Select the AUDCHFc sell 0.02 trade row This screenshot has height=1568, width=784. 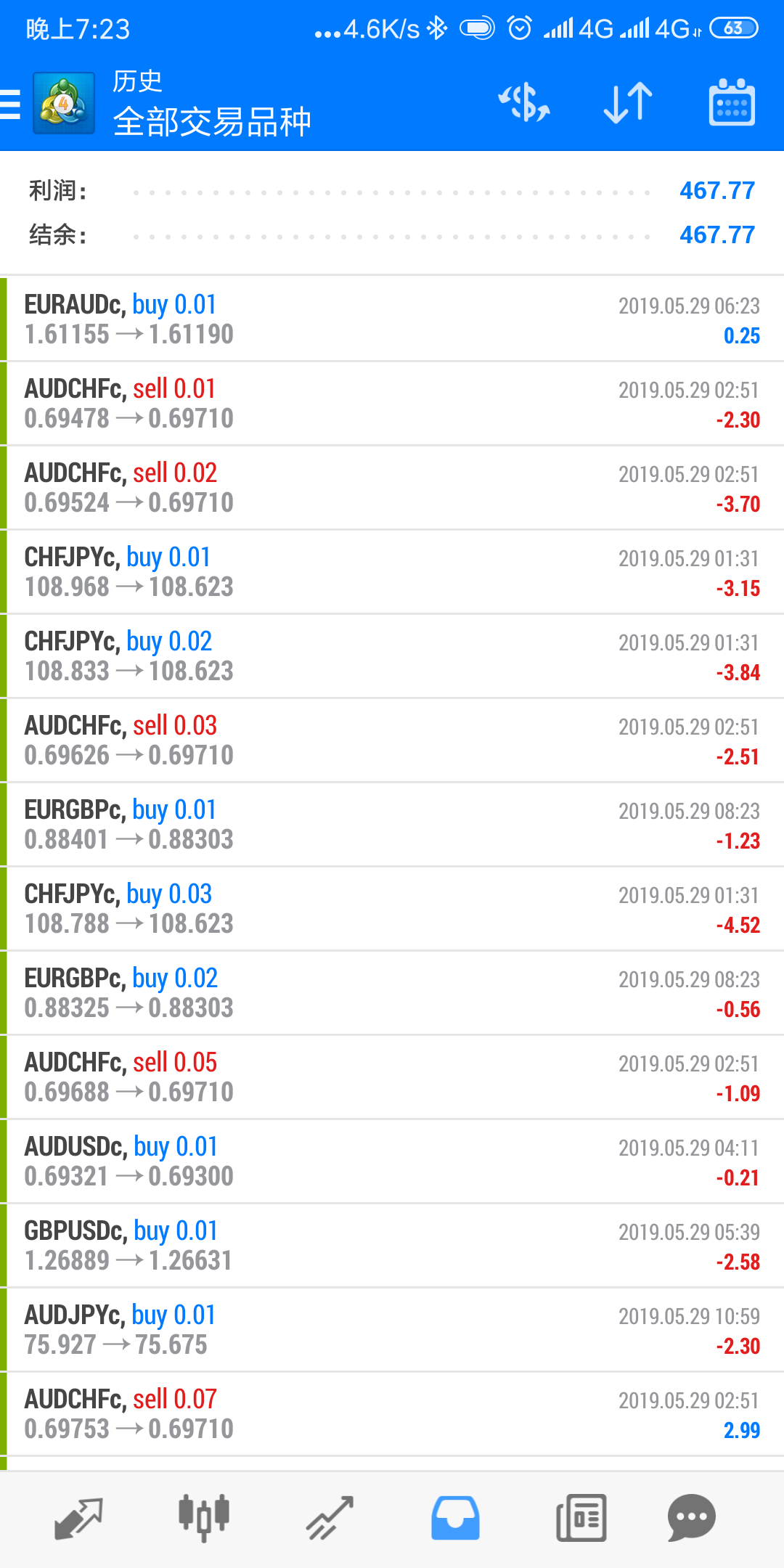click(392, 488)
